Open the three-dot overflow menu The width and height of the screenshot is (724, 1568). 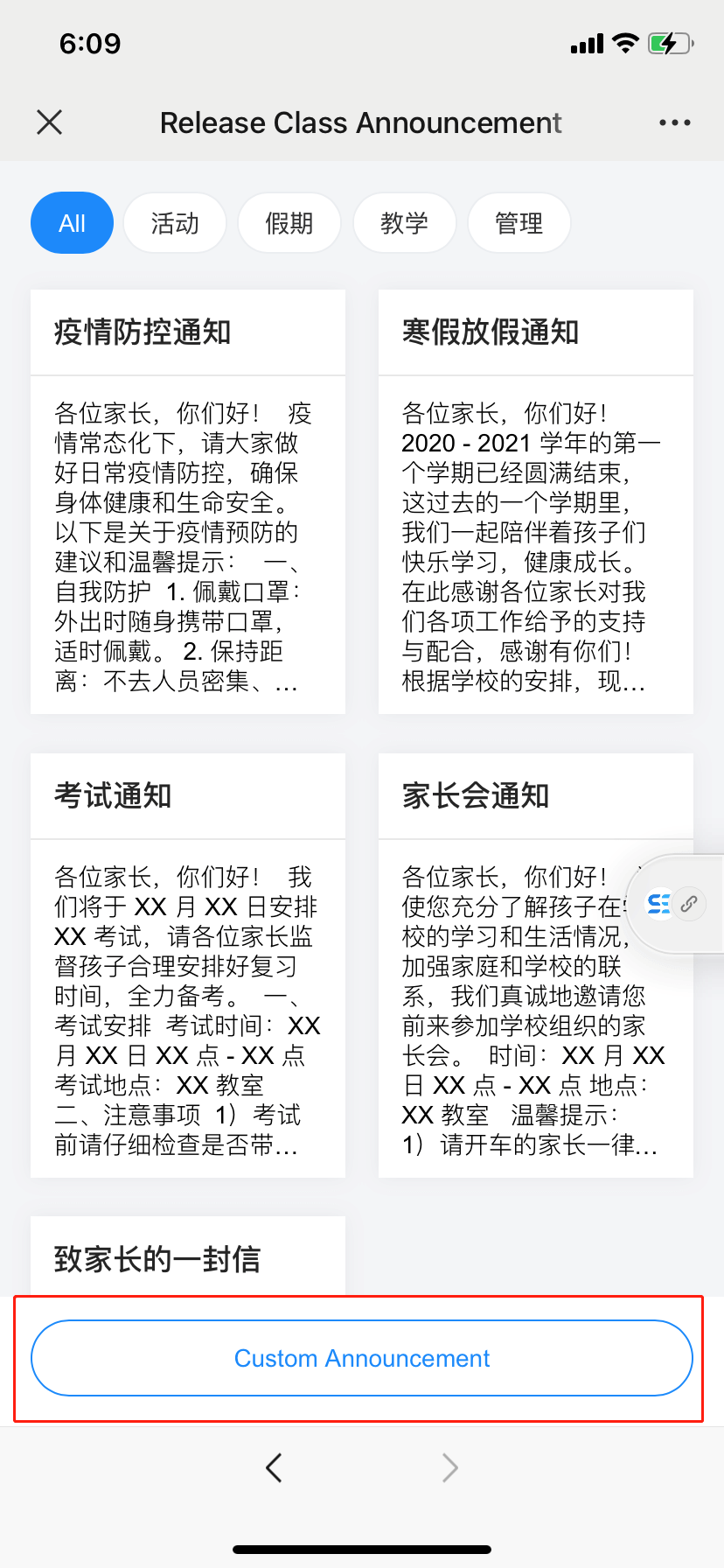(x=674, y=122)
